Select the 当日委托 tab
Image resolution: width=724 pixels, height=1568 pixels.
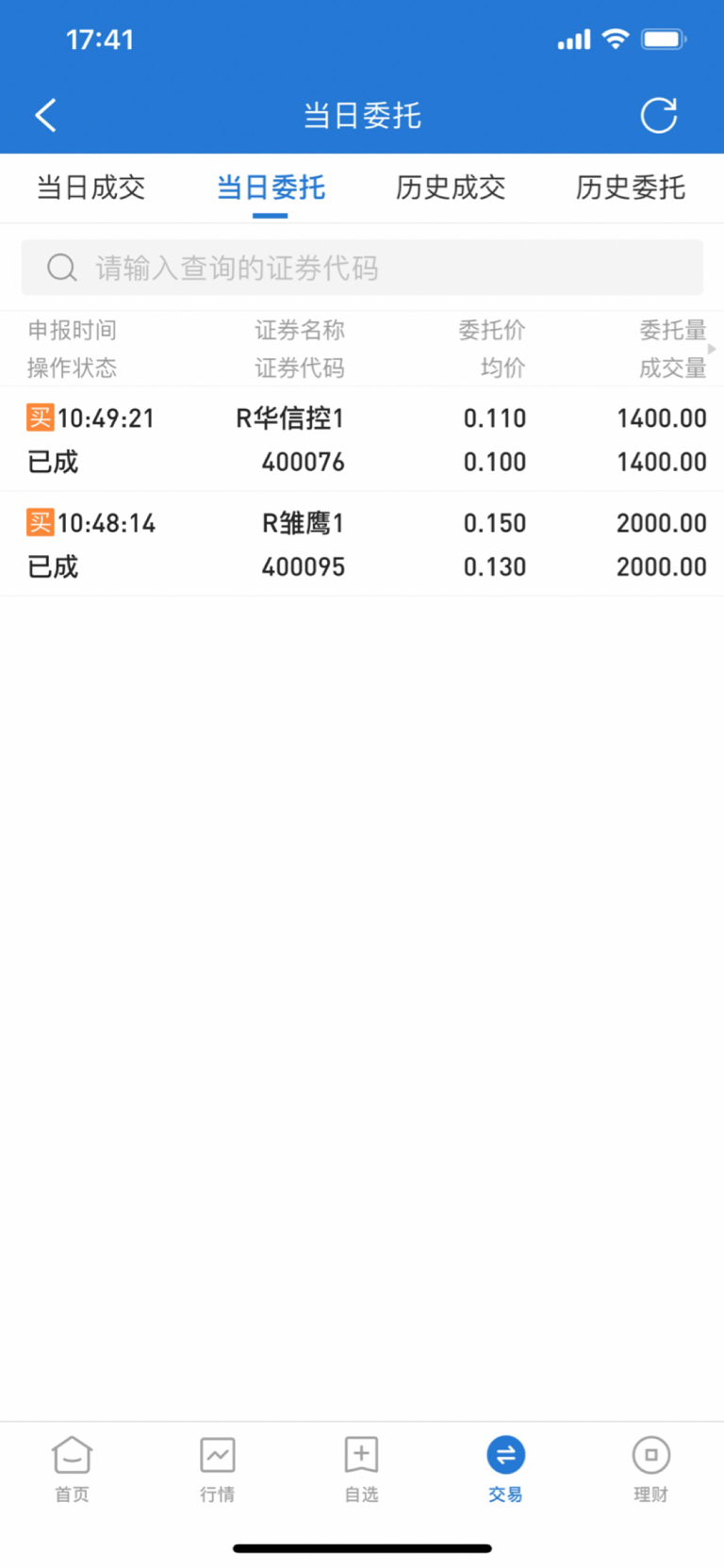271,188
